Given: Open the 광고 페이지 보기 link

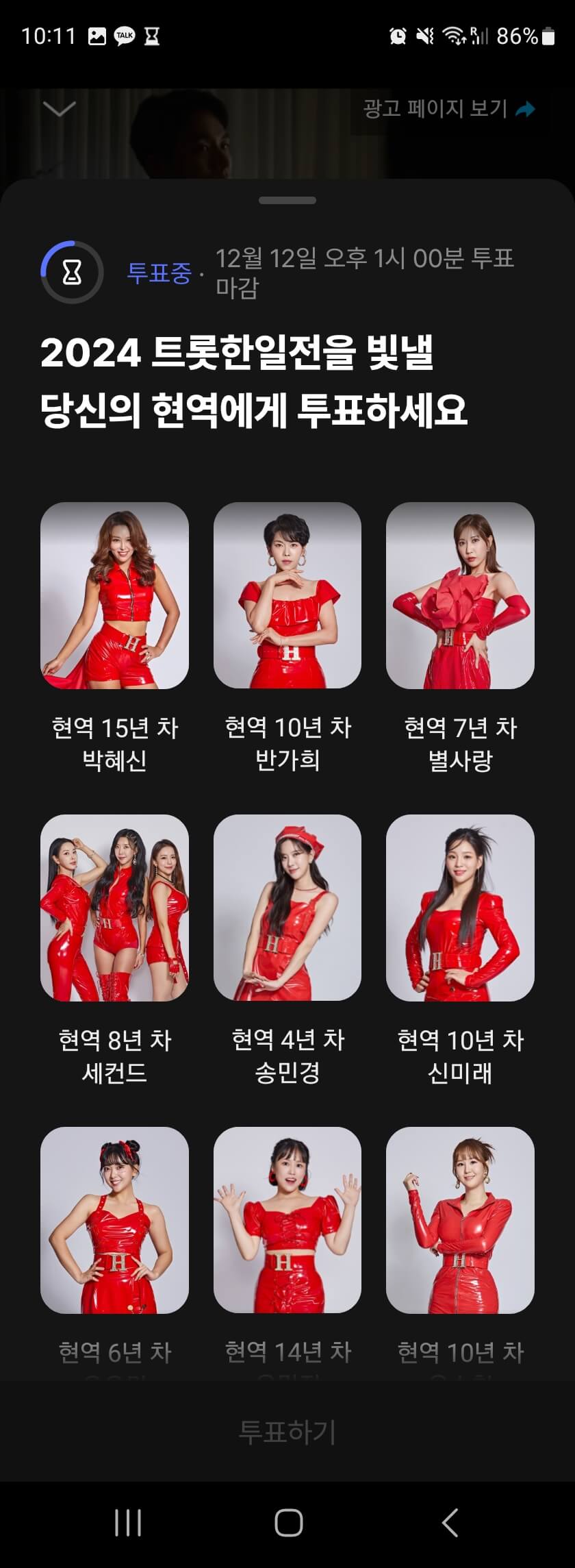Looking at the screenshot, I should click(434, 107).
